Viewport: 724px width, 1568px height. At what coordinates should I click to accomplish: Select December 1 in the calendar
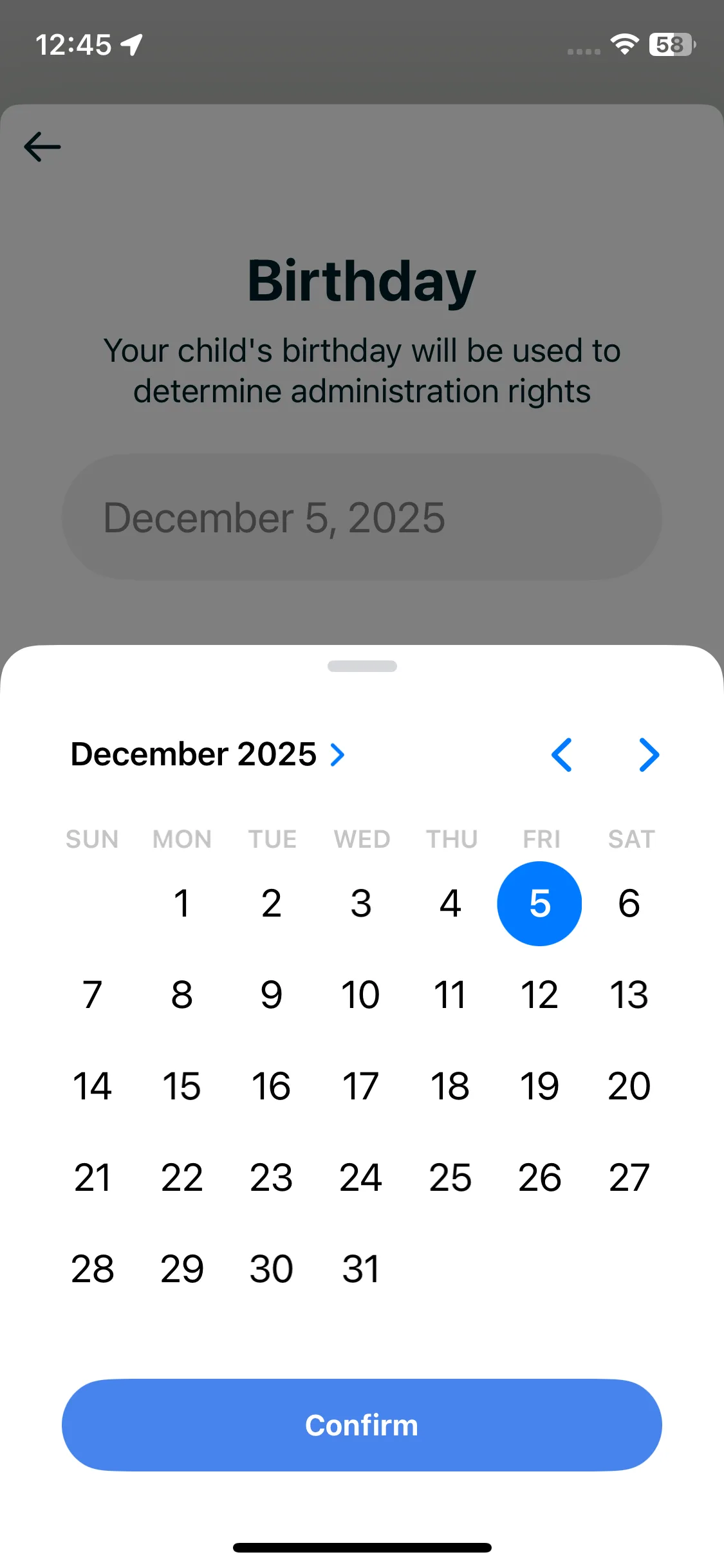pyautogui.click(x=182, y=903)
